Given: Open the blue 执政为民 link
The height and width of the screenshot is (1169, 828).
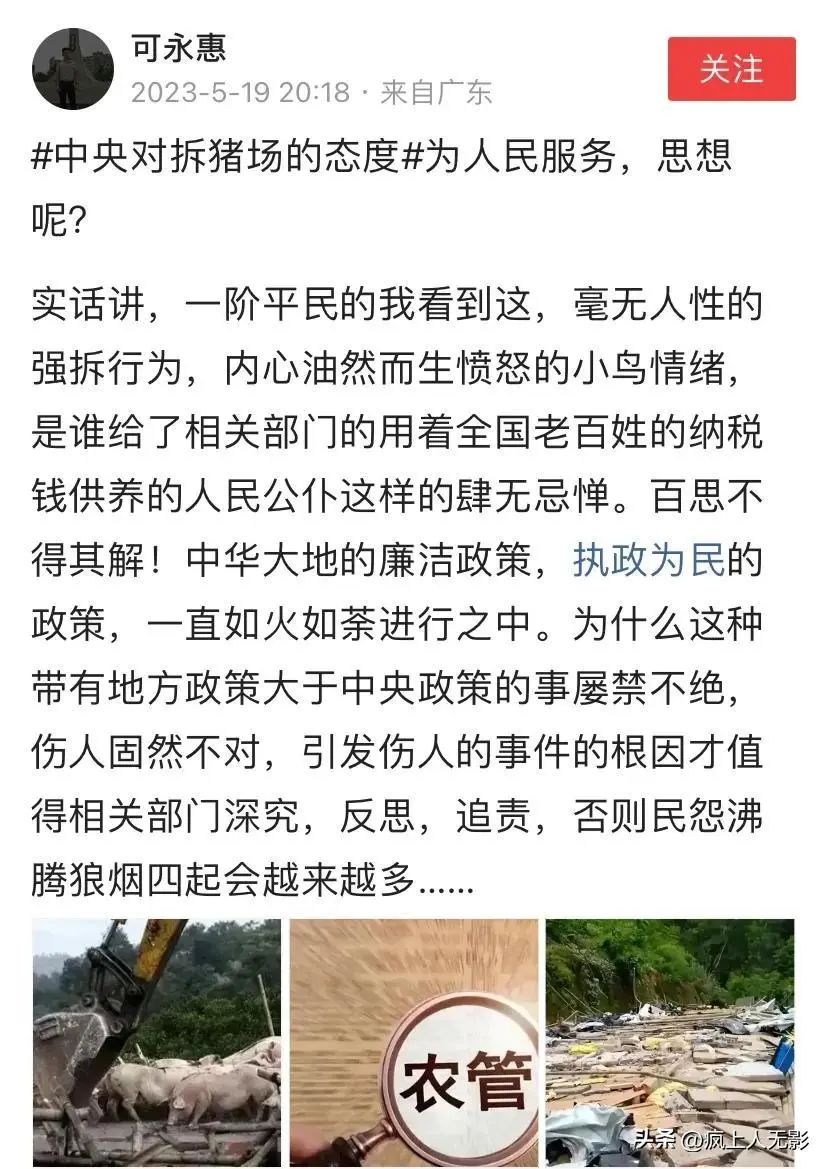Looking at the screenshot, I should [649, 562].
